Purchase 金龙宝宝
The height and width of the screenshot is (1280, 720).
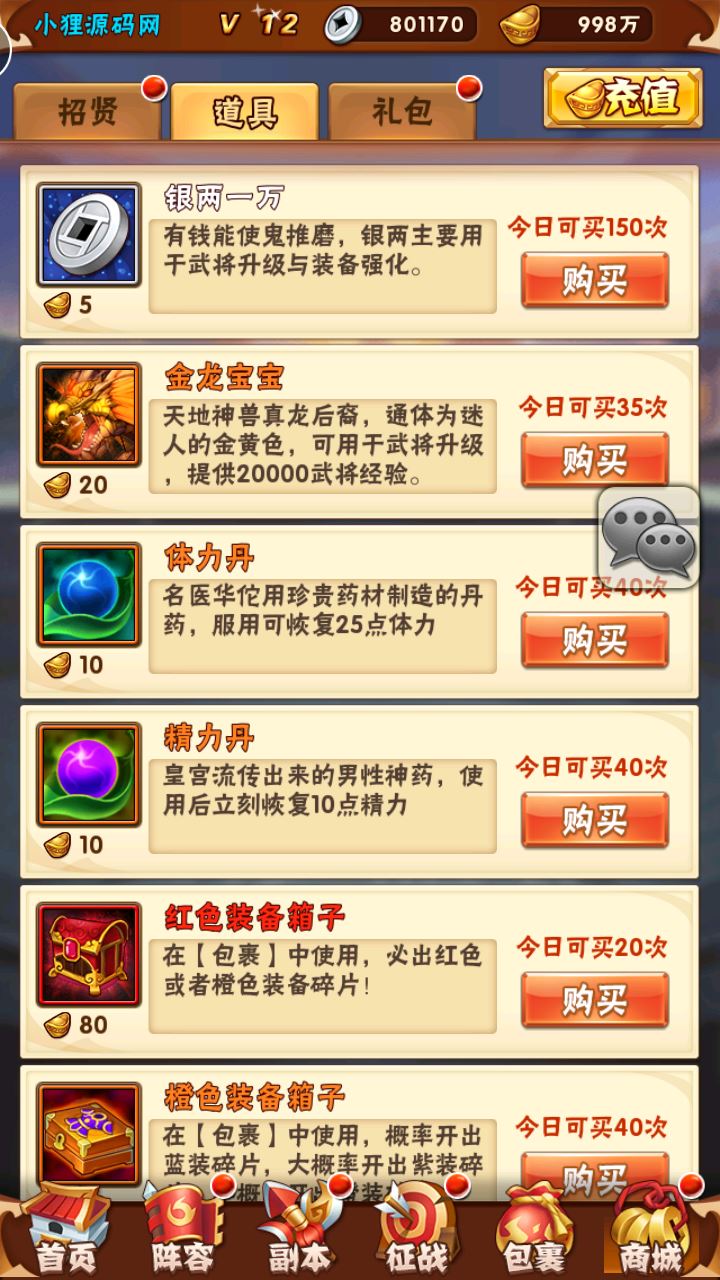pyautogui.click(x=594, y=460)
